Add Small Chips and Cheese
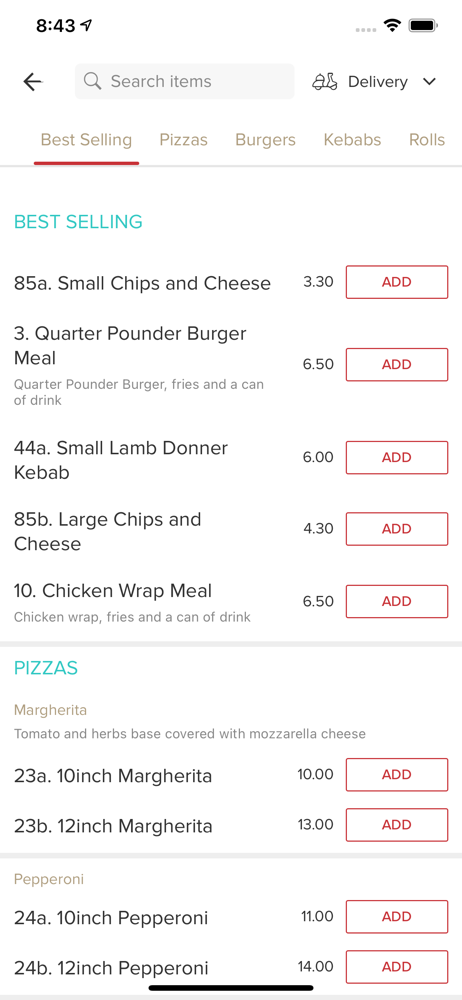 tap(397, 282)
